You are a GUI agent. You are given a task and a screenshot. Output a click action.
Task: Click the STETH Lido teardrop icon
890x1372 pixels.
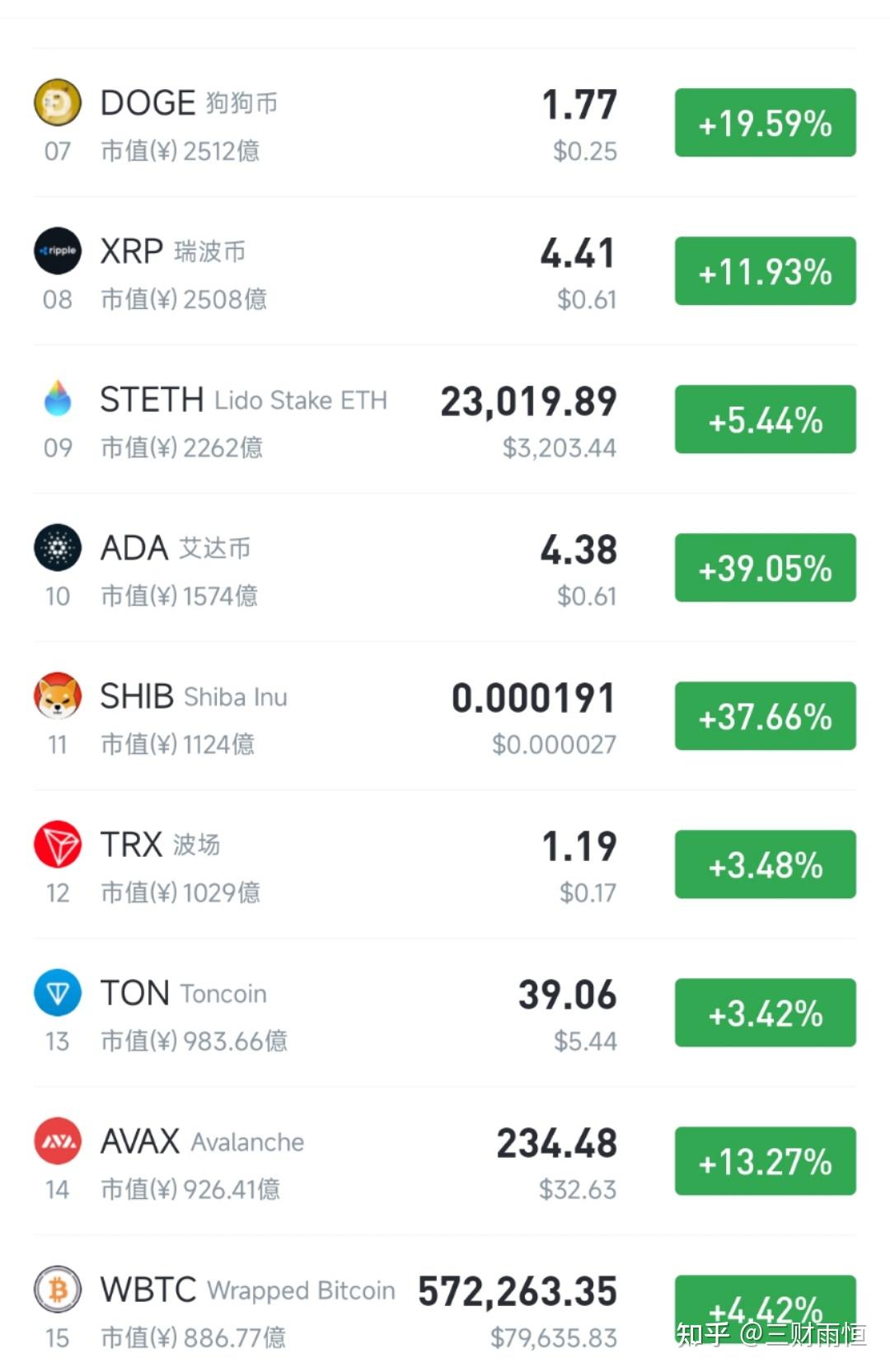tap(56, 399)
